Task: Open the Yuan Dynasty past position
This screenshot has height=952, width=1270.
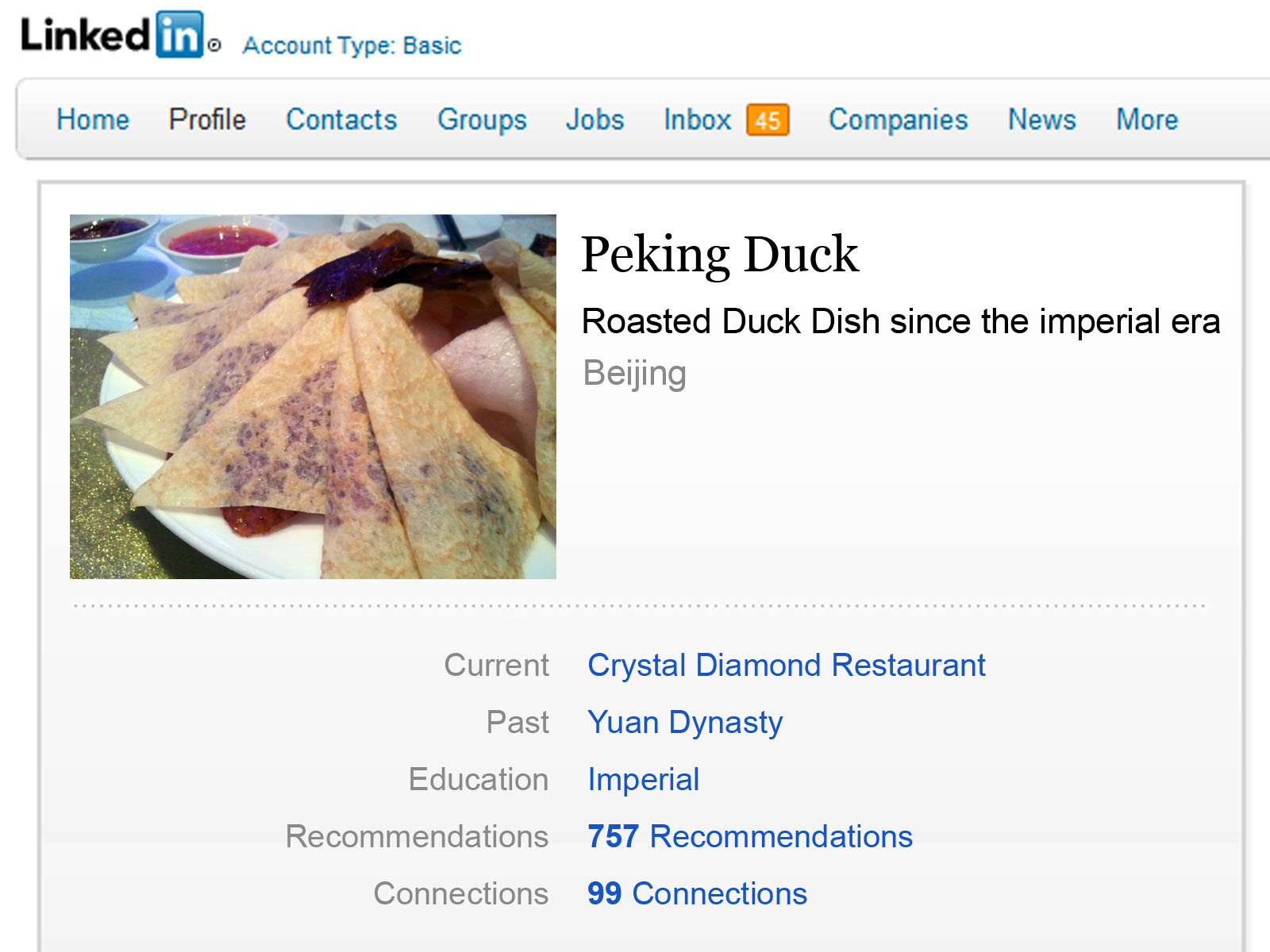Action: (685, 722)
